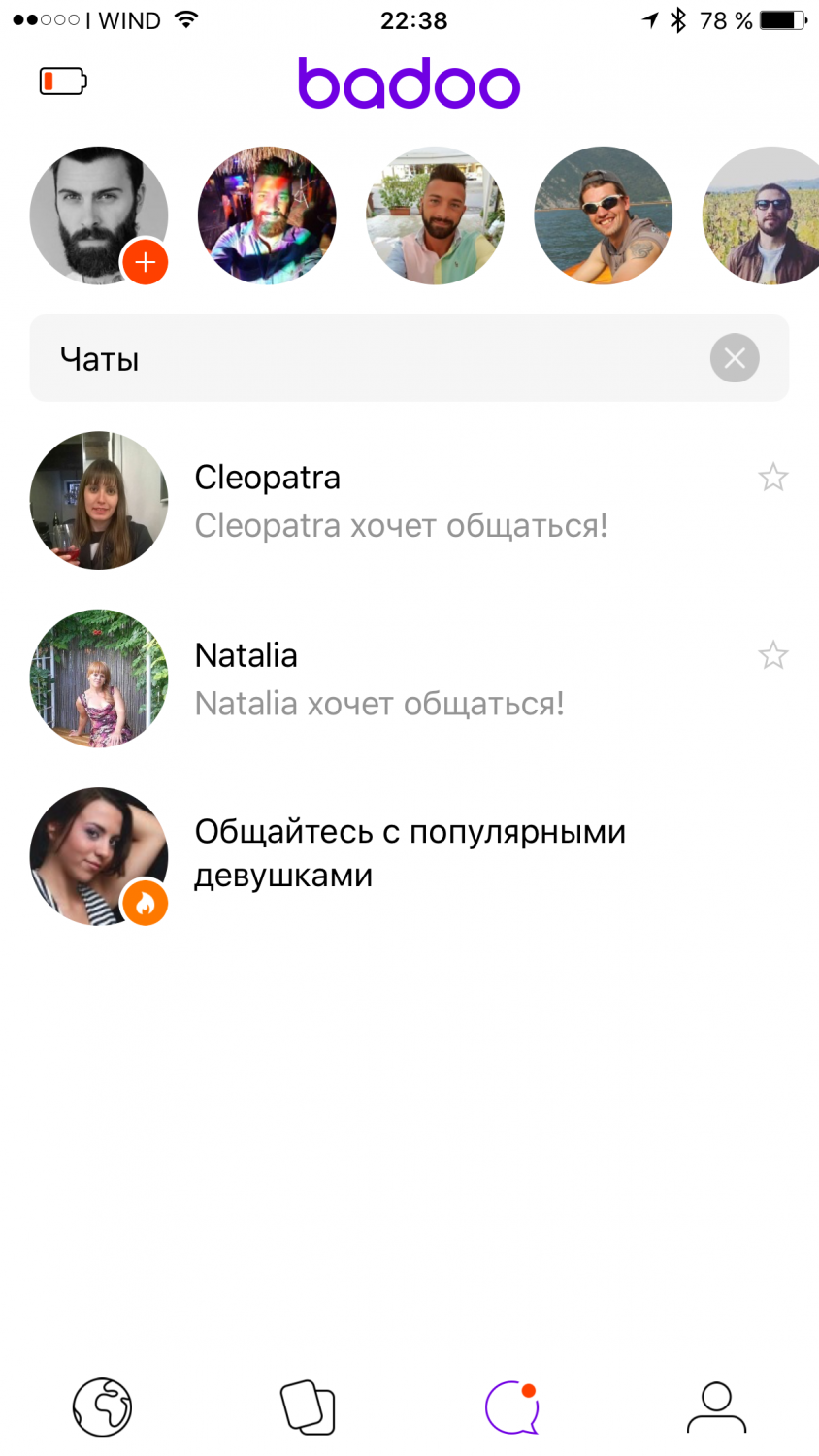The width and height of the screenshot is (819, 1456).
Task: Switch to the People Nearby globe tab
Action: 102,1406
